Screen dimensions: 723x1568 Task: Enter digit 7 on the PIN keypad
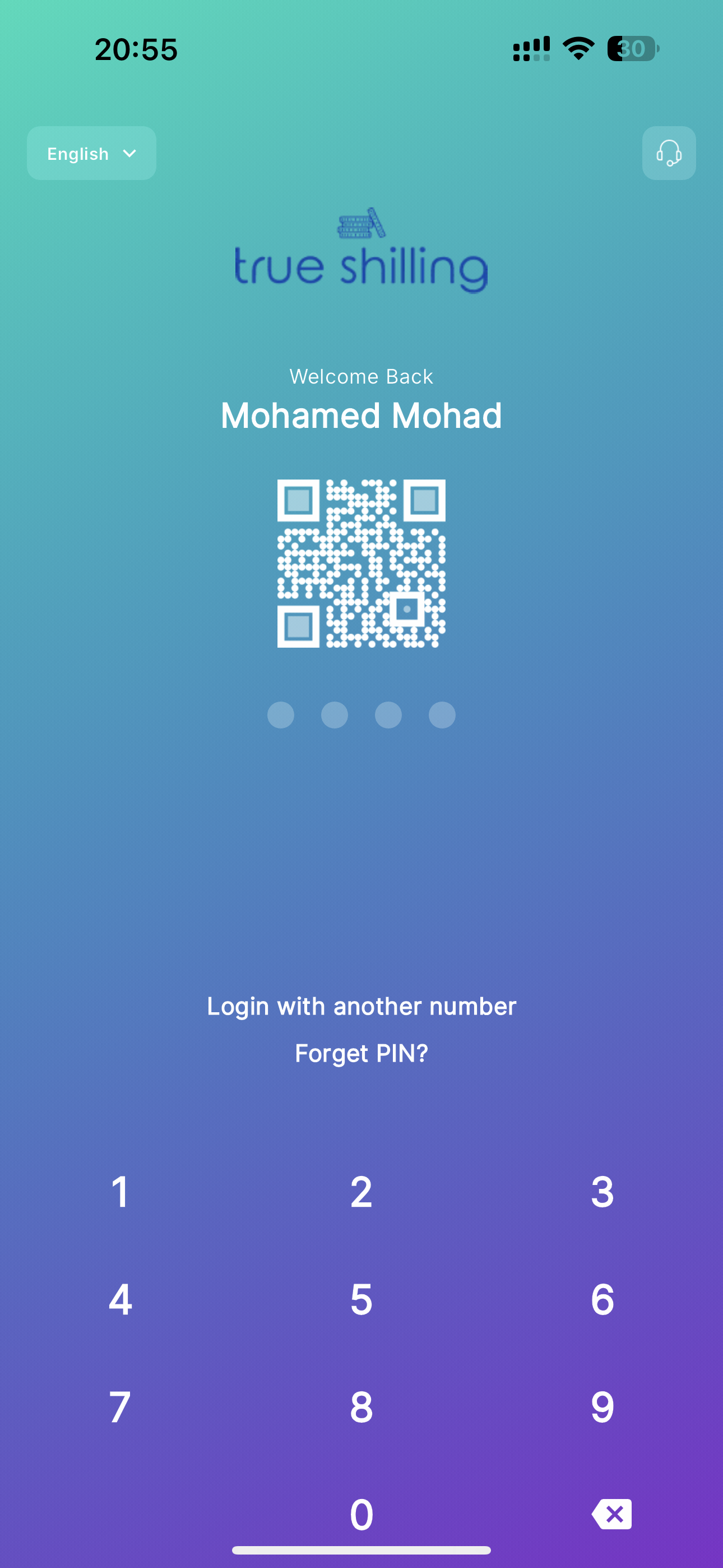(x=121, y=1407)
